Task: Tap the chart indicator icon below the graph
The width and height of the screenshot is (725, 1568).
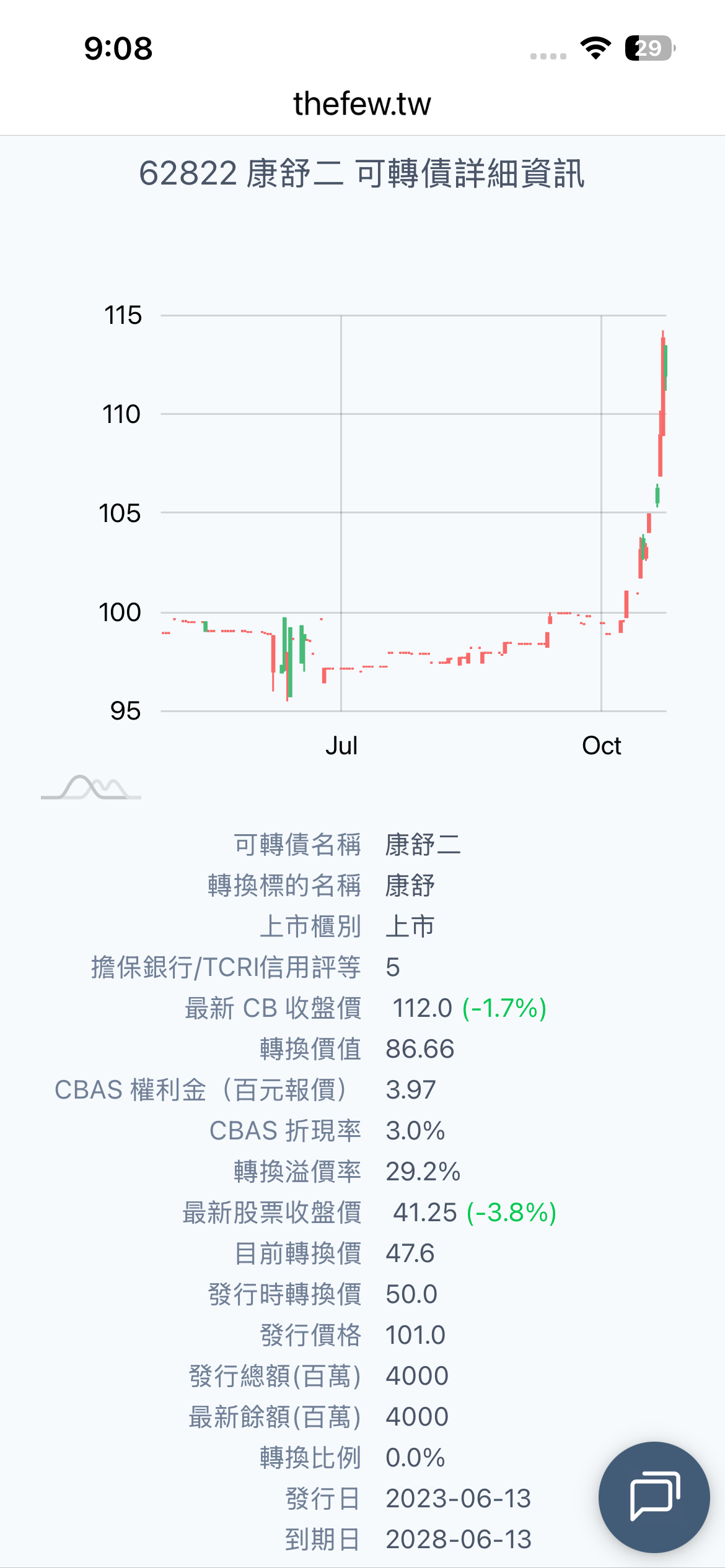Action: pyautogui.click(x=91, y=788)
